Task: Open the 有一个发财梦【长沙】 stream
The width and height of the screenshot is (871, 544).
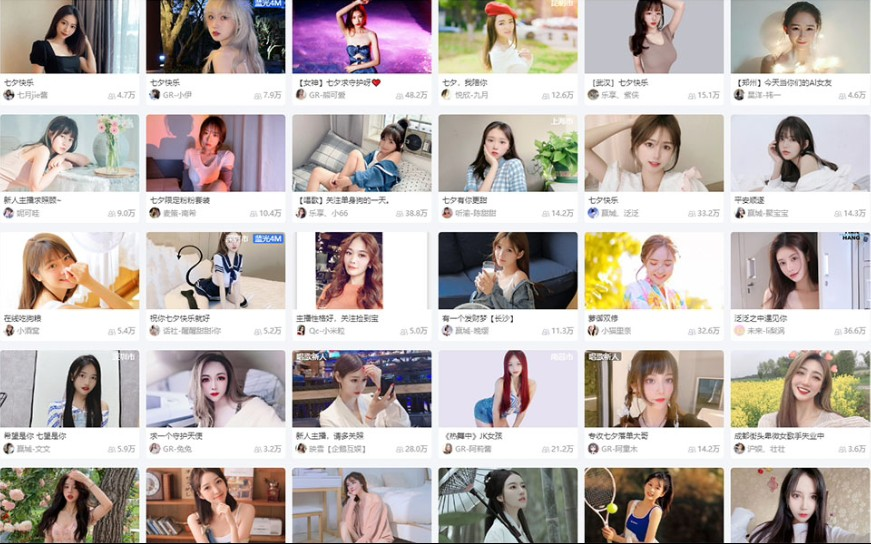Action: pyautogui.click(x=507, y=270)
